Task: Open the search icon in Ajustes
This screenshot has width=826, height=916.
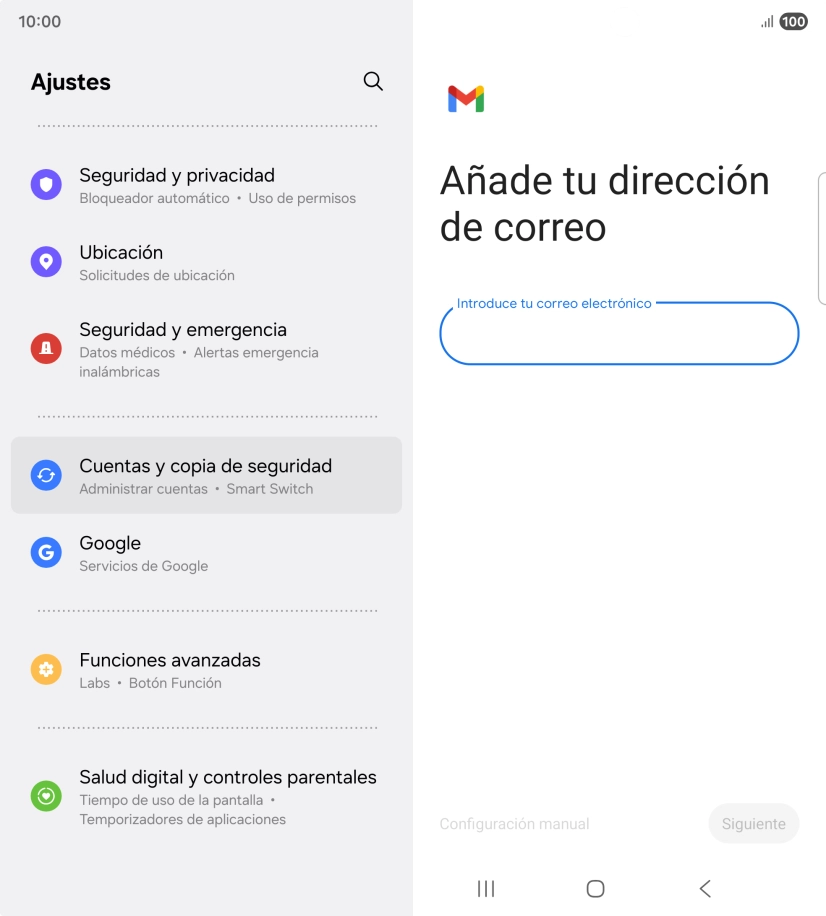Action: tap(373, 82)
